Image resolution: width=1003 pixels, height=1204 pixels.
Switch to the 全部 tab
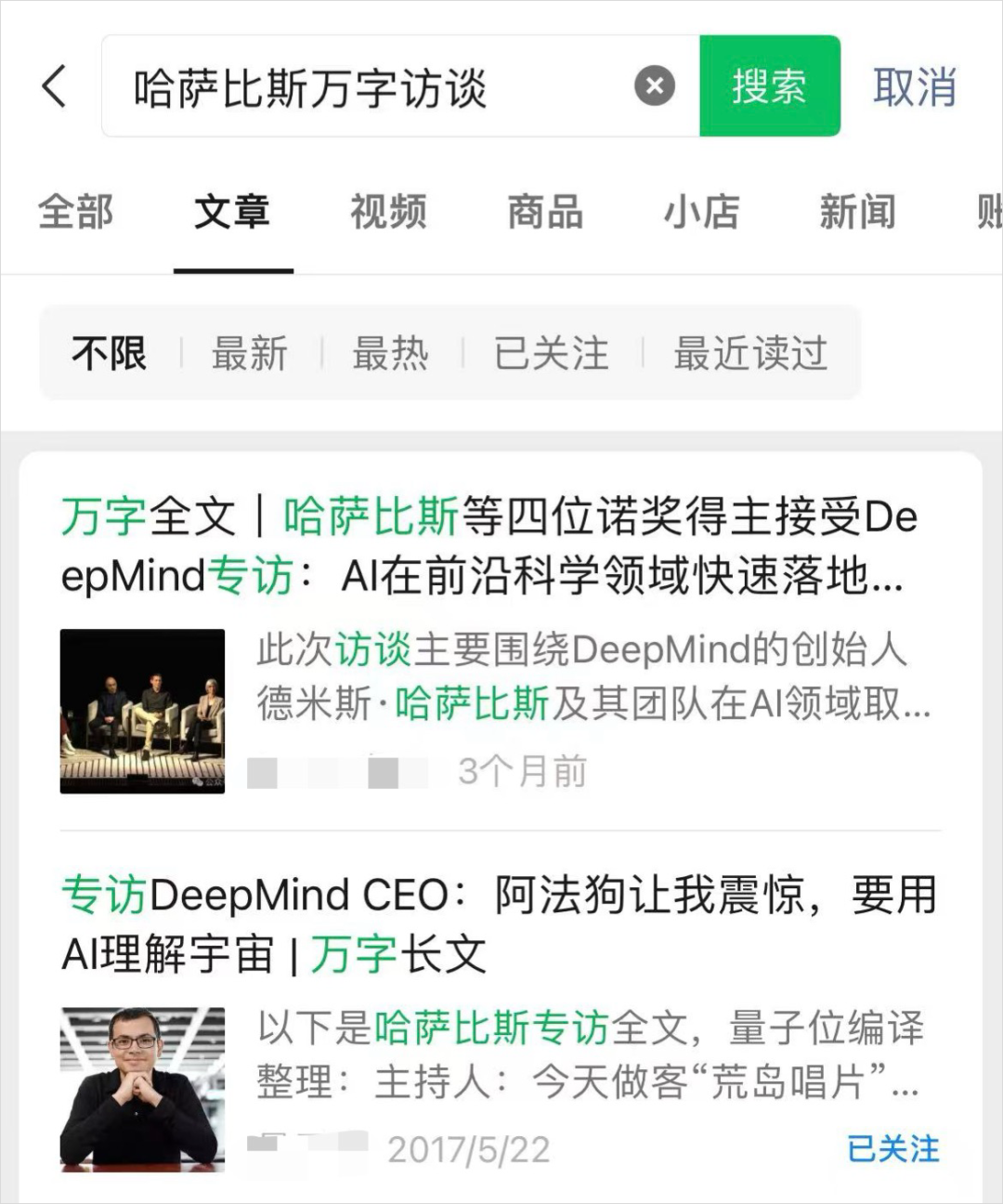tap(76, 212)
